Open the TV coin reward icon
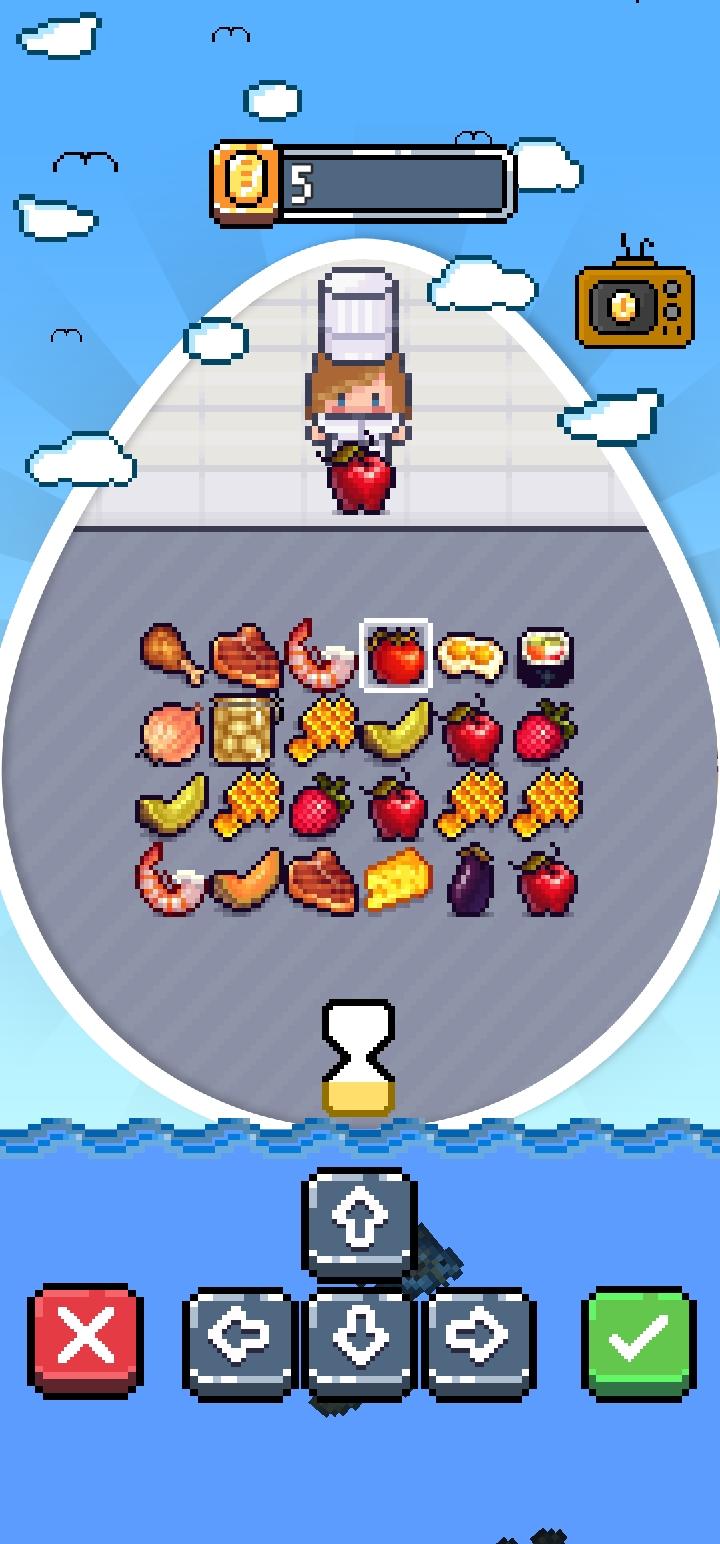 [634, 304]
